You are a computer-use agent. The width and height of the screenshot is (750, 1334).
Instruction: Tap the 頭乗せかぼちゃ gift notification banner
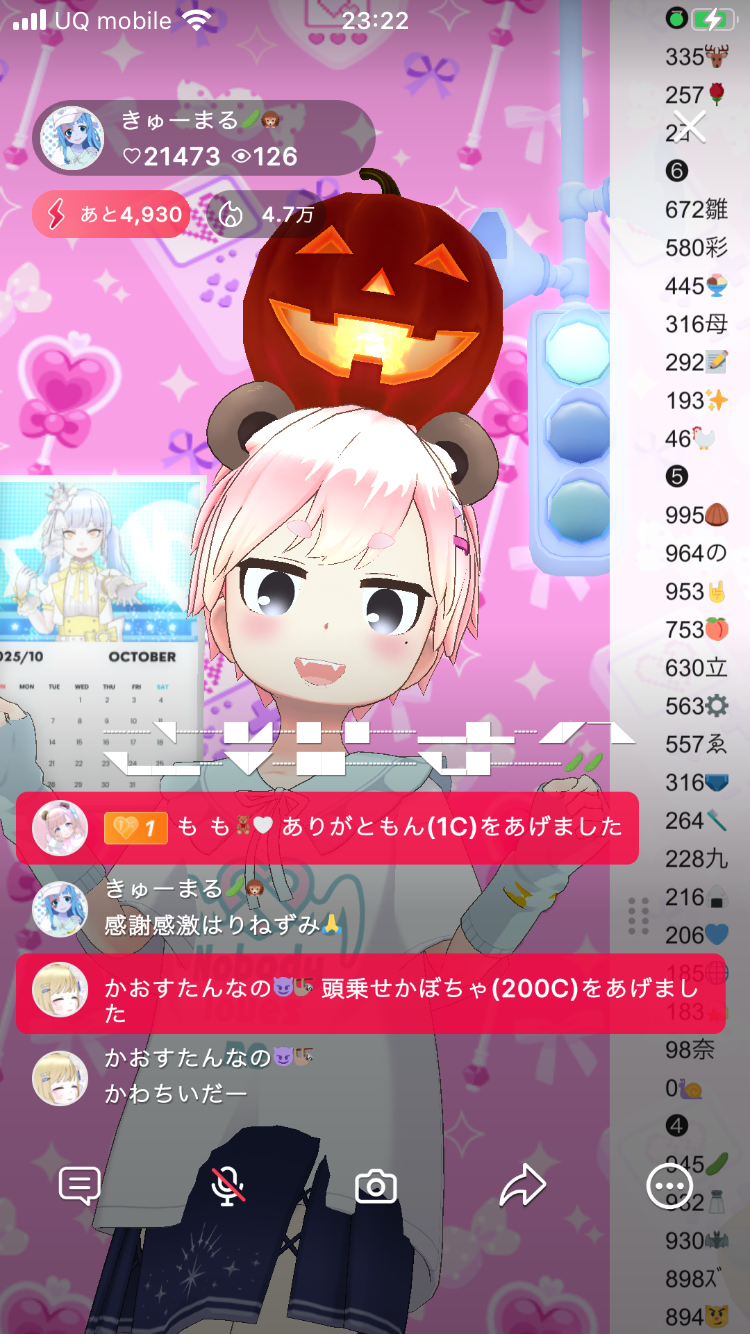400,999
